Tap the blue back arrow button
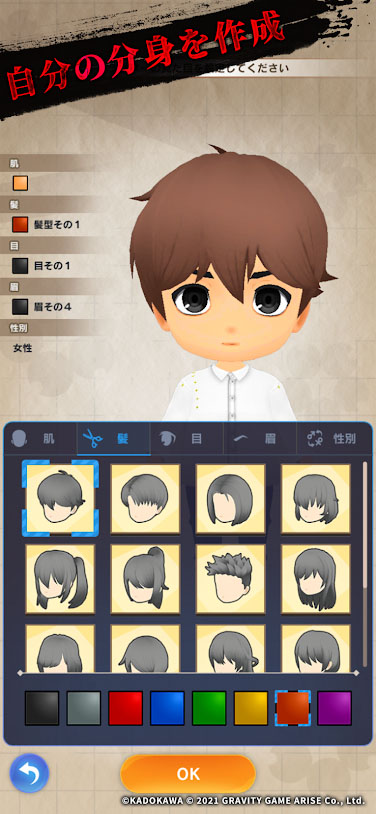376x814 pixels. pos(29,773)
